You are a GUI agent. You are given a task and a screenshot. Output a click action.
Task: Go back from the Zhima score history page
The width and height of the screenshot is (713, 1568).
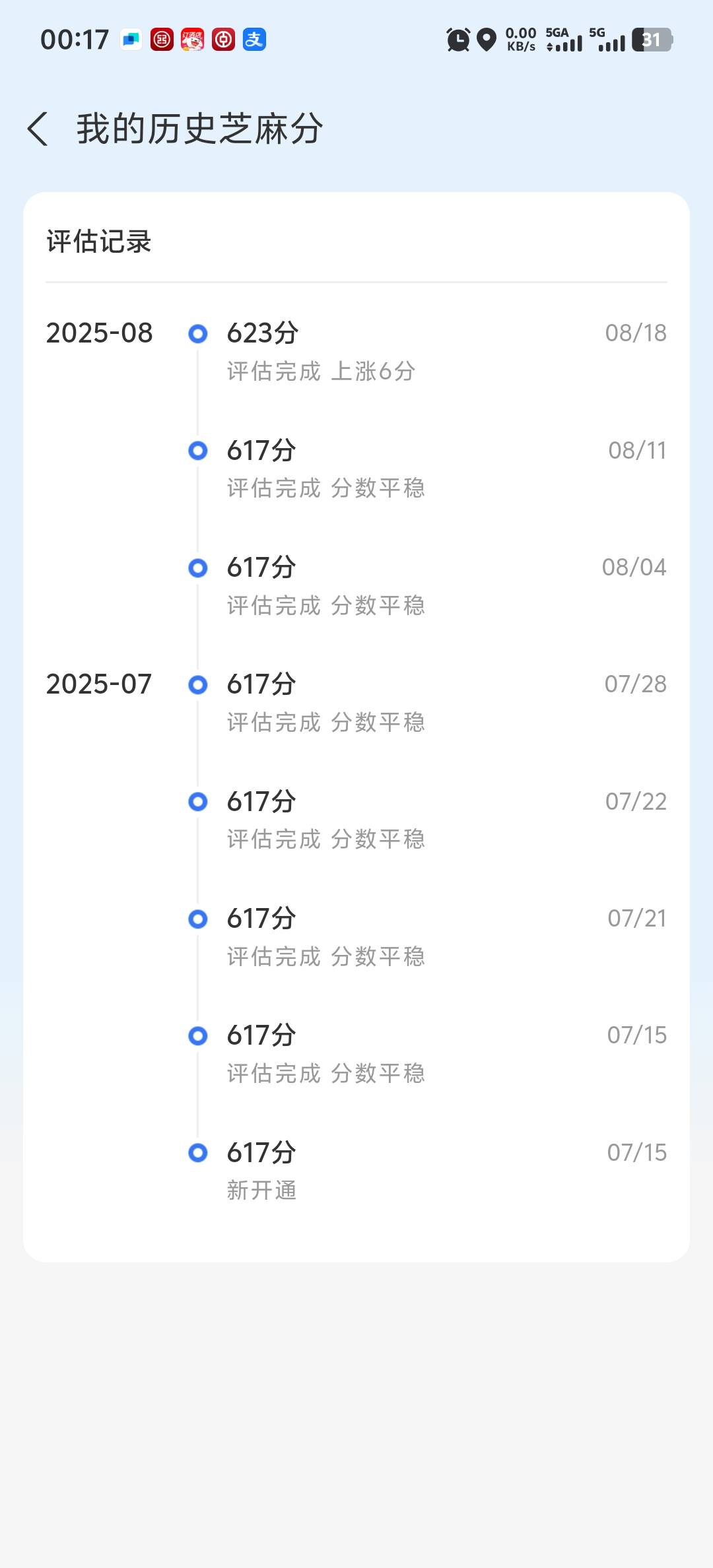[x=38, y=129]
